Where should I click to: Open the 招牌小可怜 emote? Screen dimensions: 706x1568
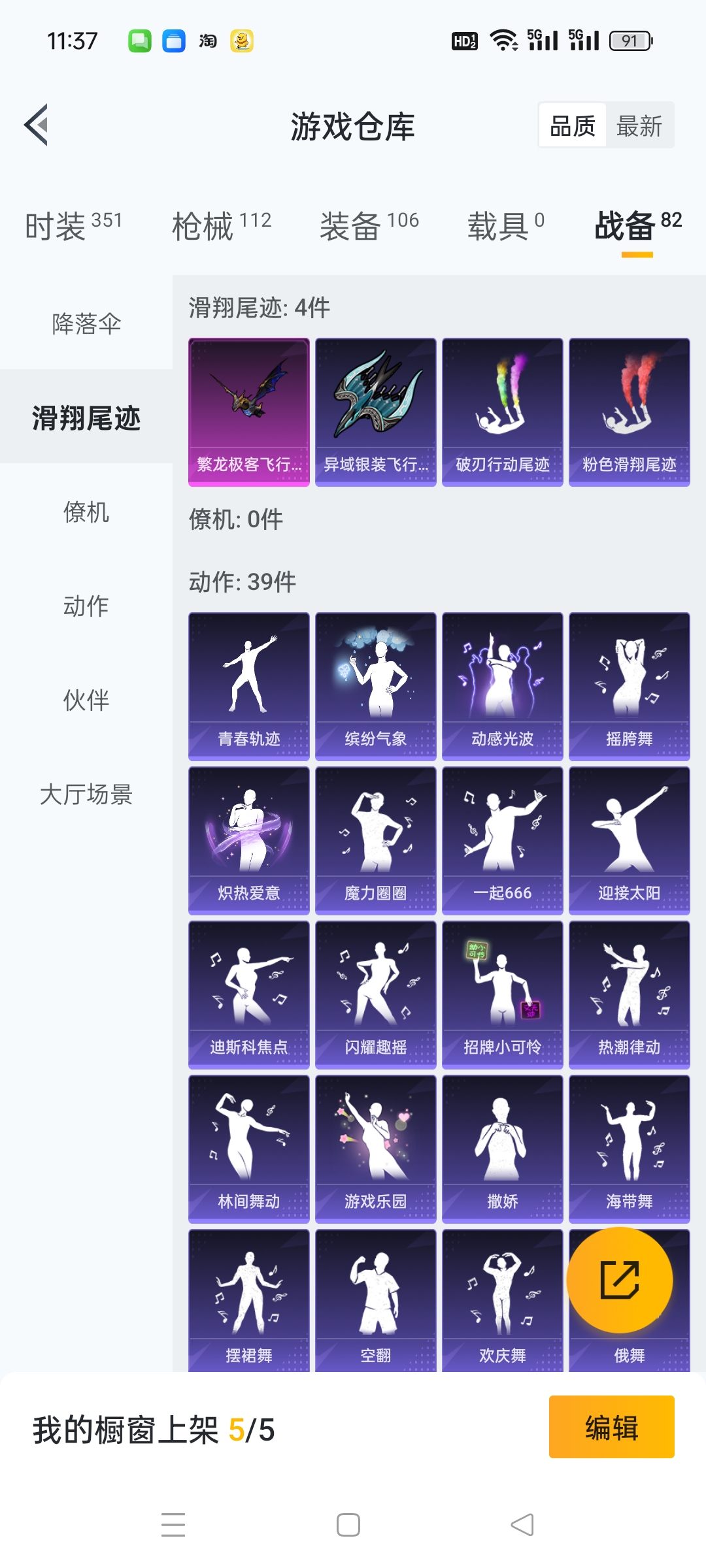pyautogui.click(x=501, y=993)
